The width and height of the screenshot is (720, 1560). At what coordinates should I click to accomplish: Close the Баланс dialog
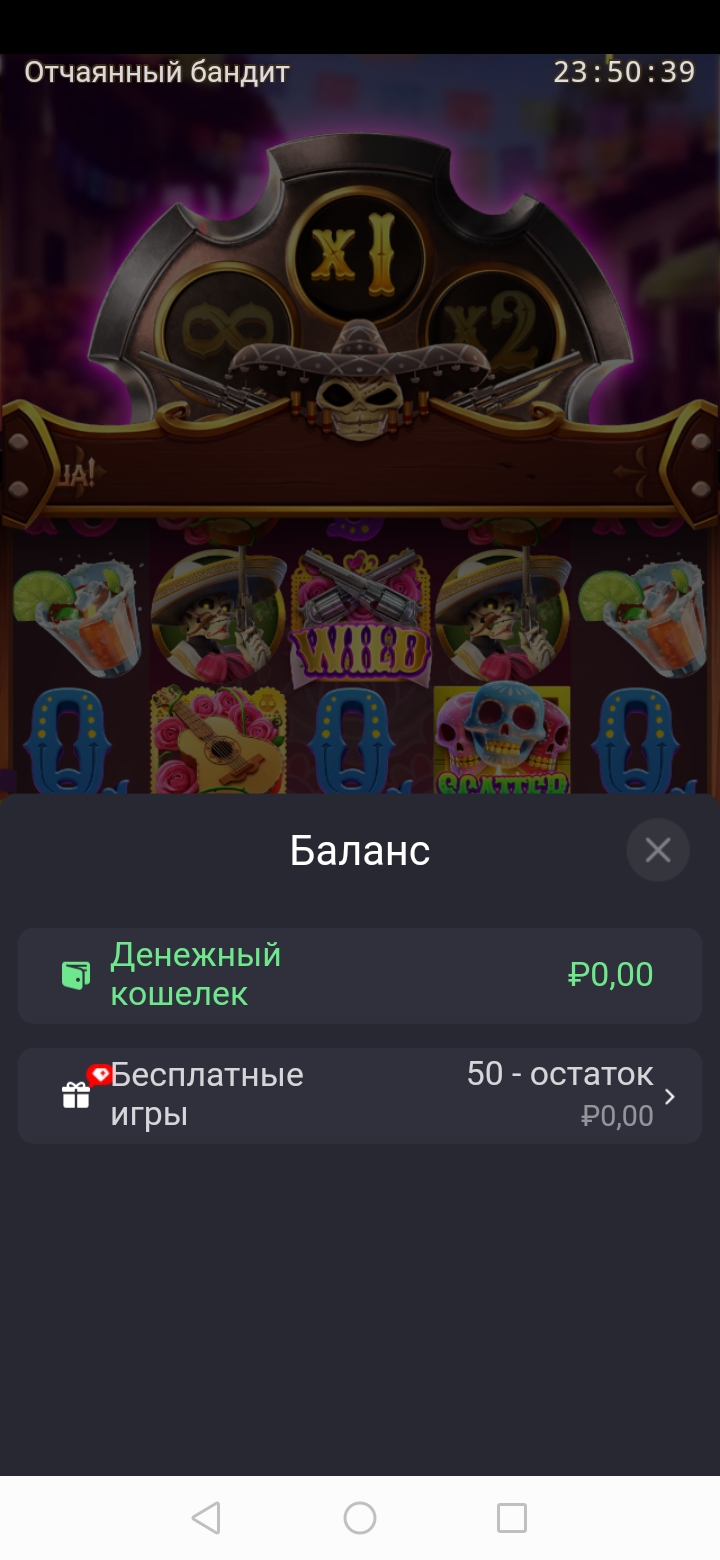click(657, 849)
